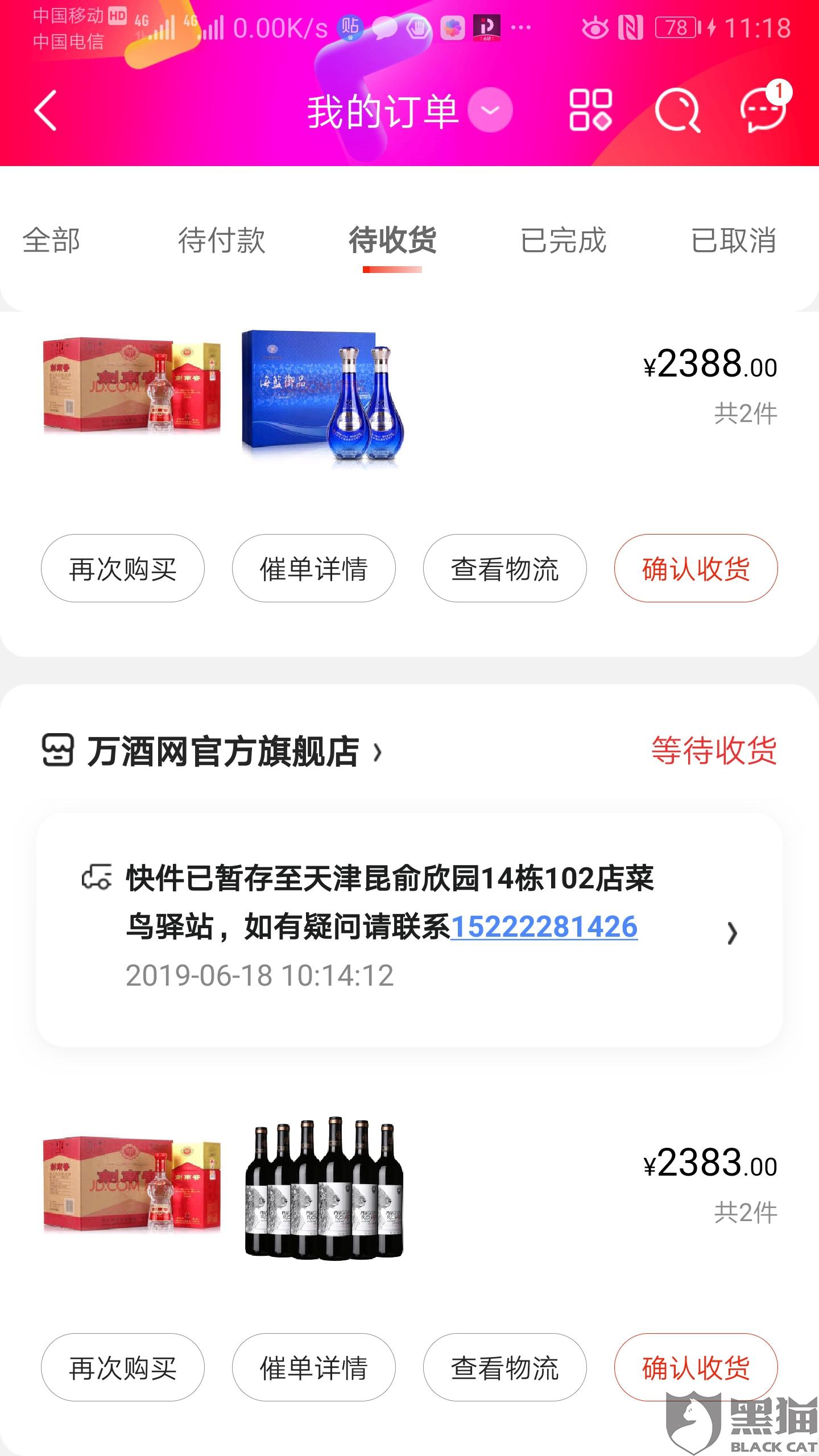
Task: Tap 再次购买 for the ¥2388.00 order
Action: (x=123, y=568)
